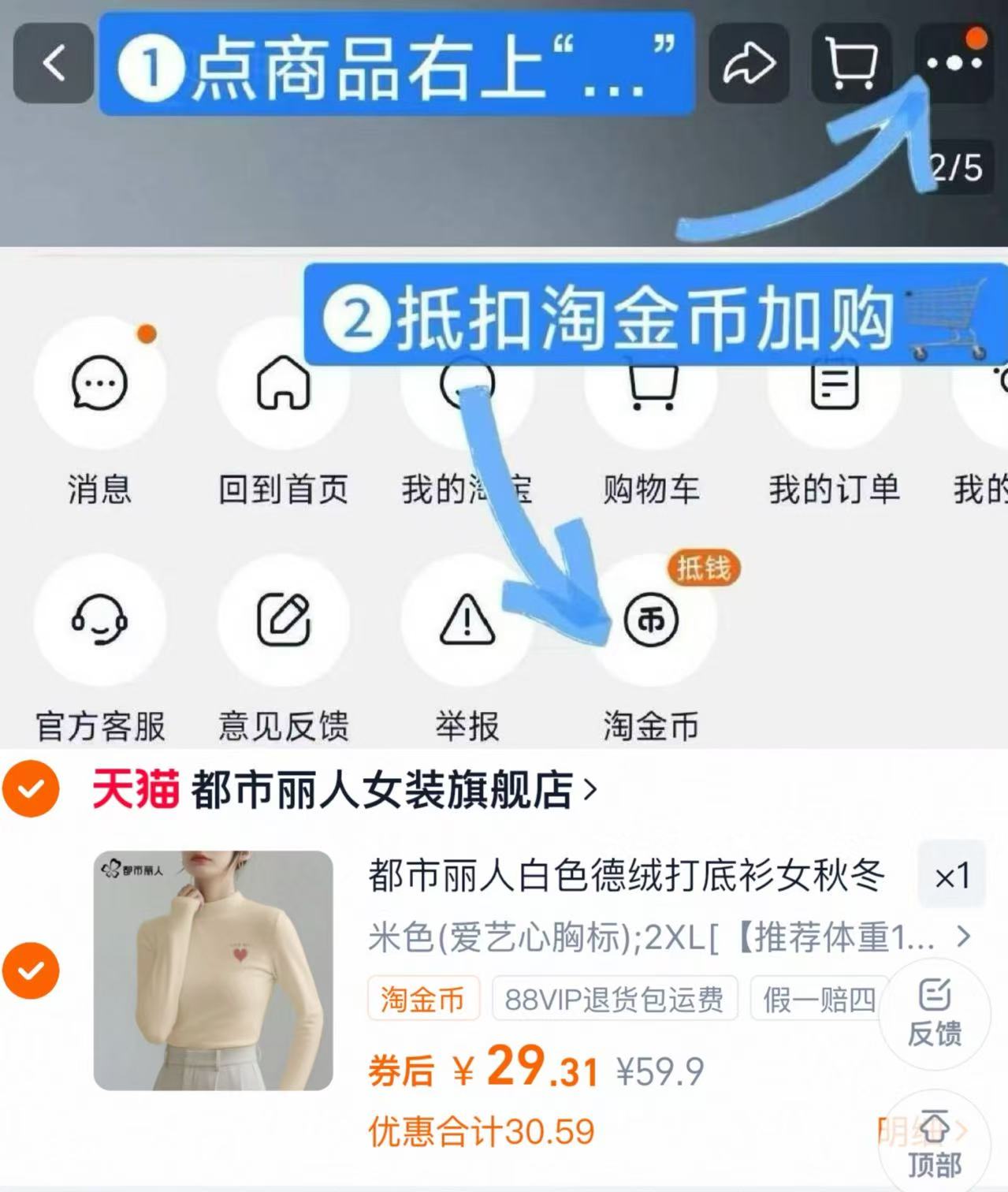Expand the 米色 SKU options chevron

coord(963,938)
